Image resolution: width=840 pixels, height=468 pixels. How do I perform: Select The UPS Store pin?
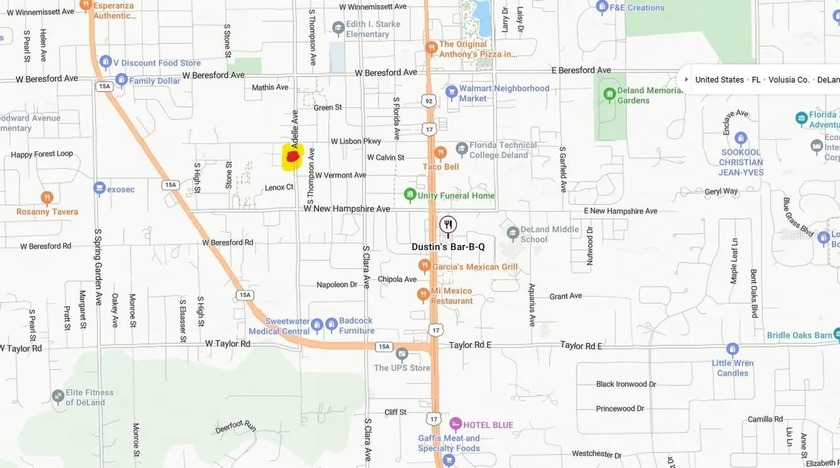[402, 354]
